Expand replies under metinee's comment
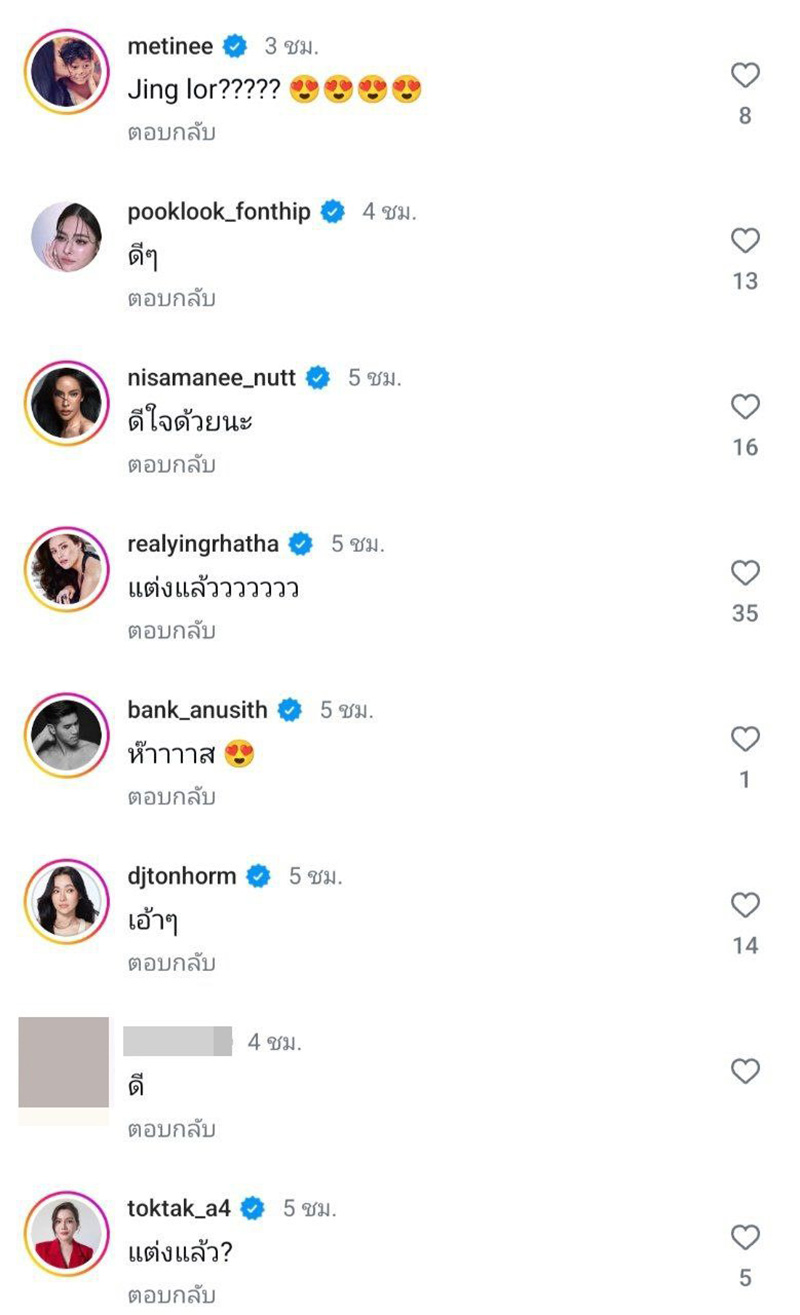Image resolution: width=800 pixels, height=1315 pixels. 172,132
